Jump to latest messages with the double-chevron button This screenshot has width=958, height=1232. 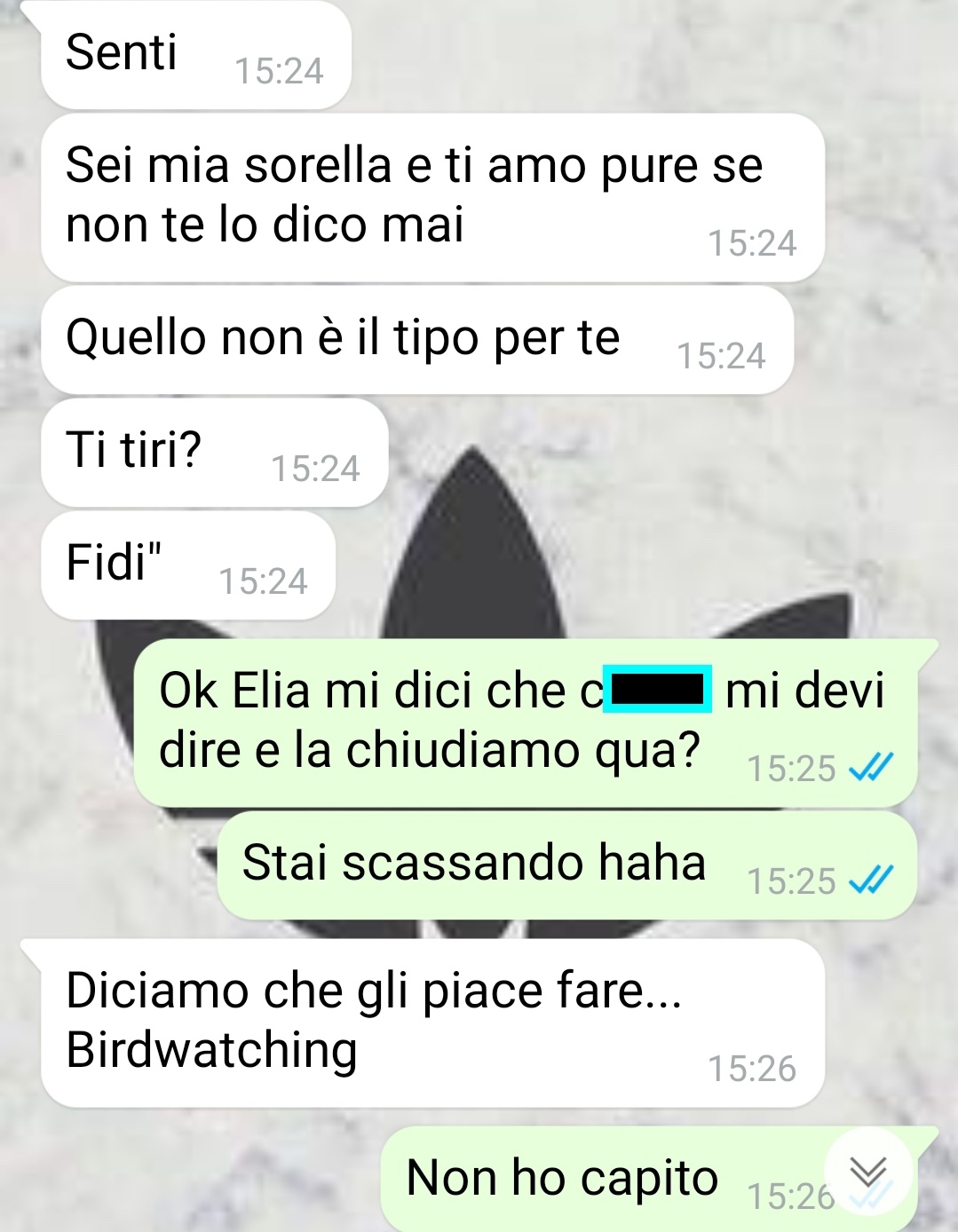click(867, 1173)
